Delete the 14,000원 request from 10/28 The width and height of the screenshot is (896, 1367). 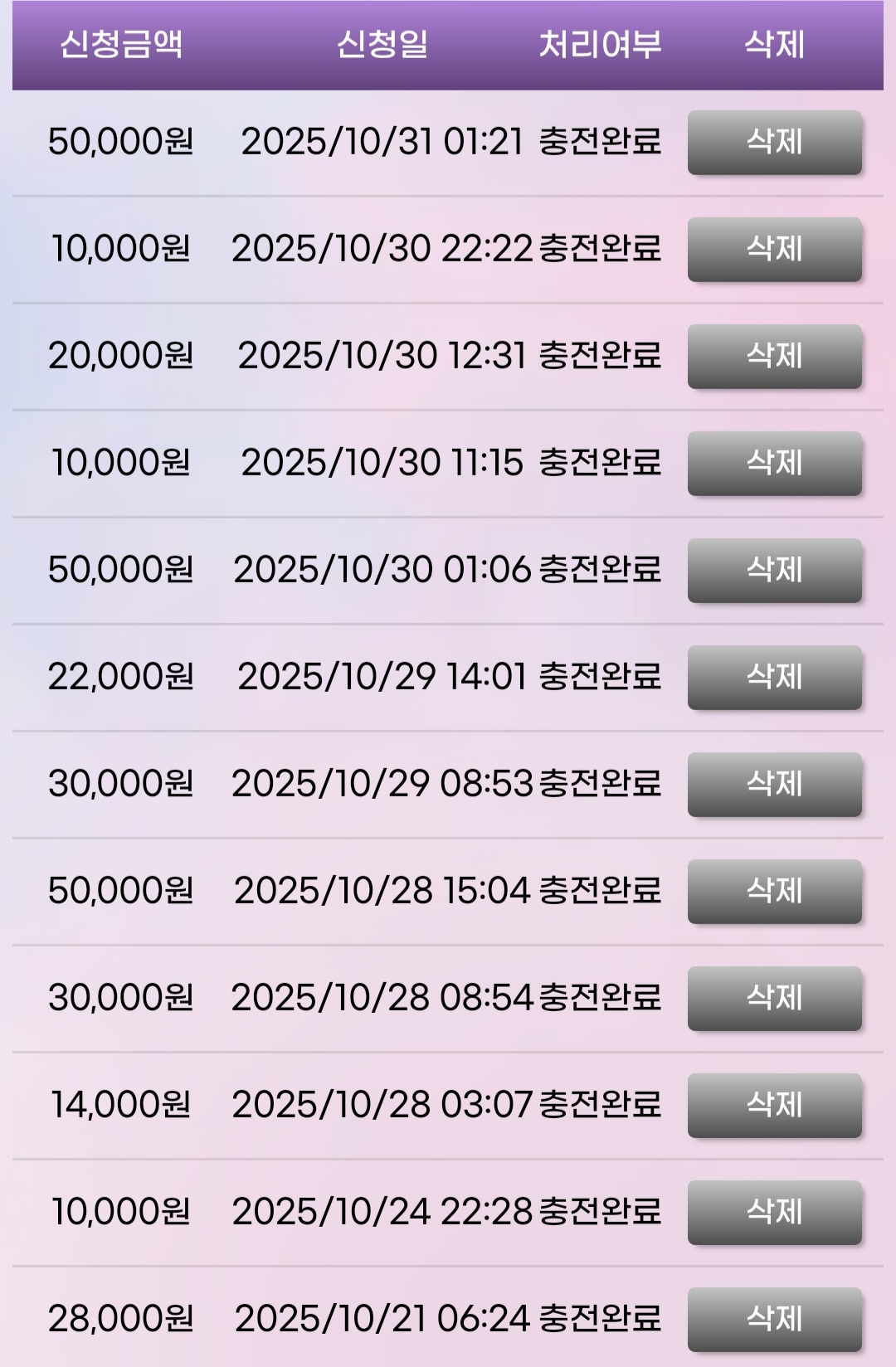[773, 1105]
